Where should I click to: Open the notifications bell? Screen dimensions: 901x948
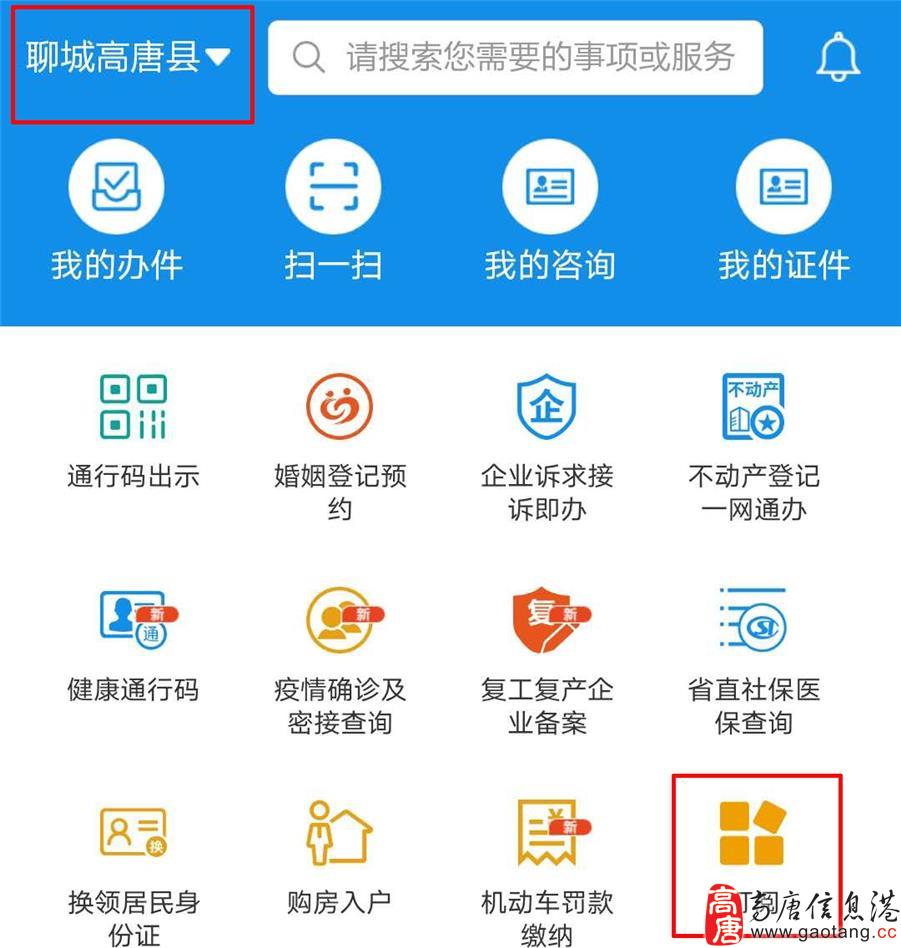click(838, 57)
